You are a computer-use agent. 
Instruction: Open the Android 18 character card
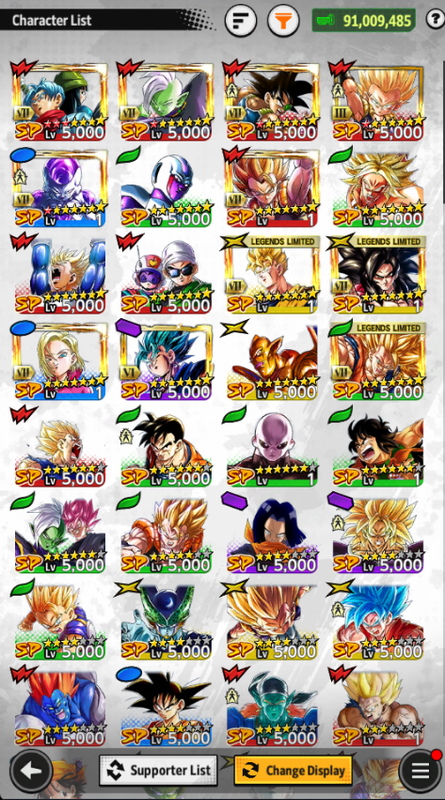pos(60,362)
